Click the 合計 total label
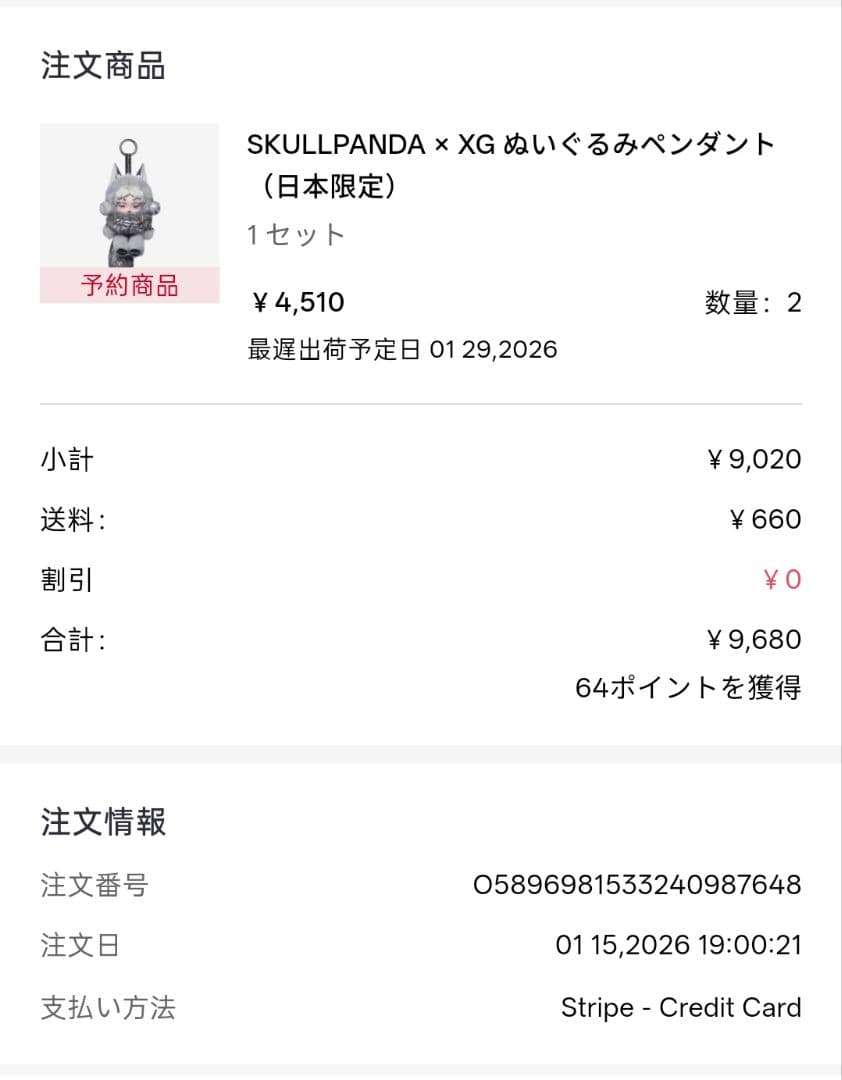 tap(74, 639)
